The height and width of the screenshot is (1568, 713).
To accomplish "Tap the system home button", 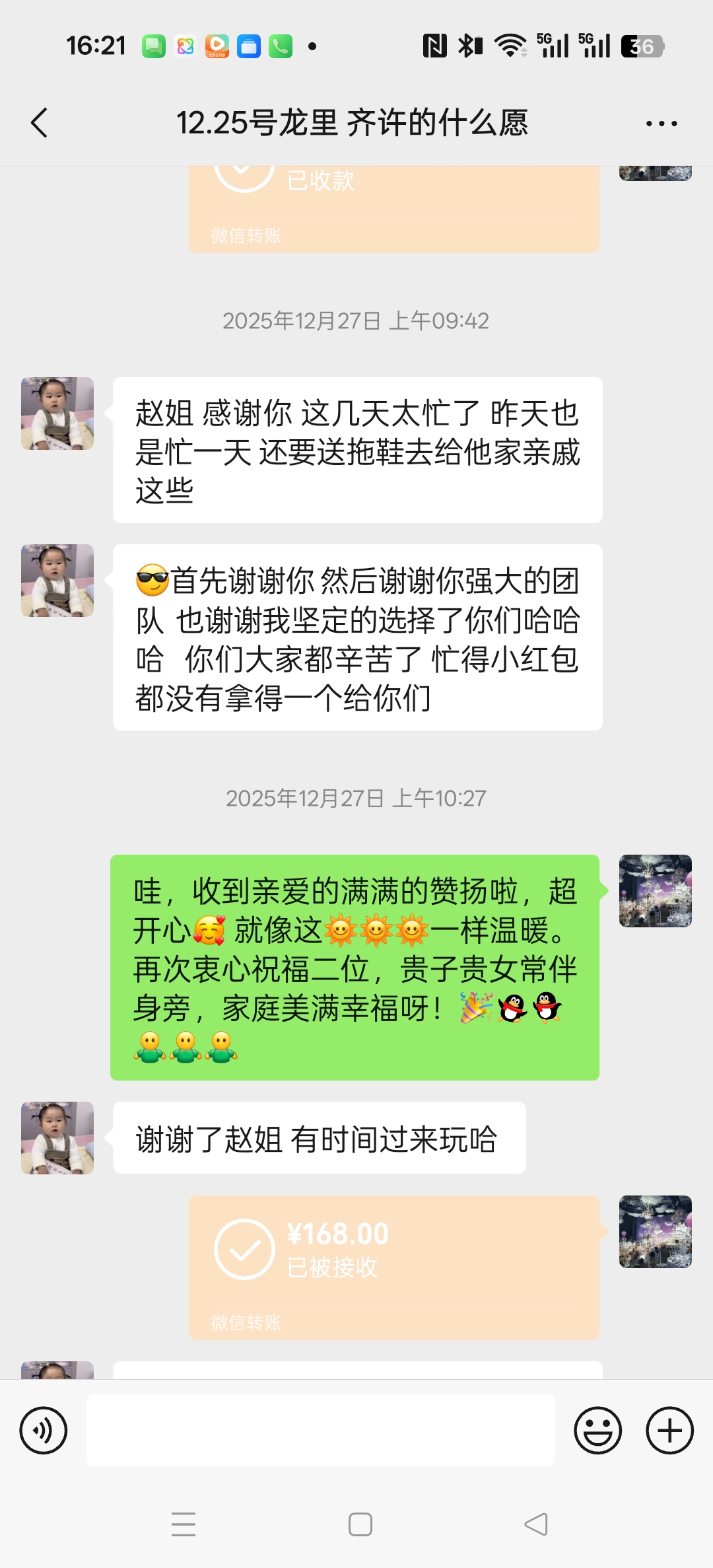I will (x=360, y=1524).
